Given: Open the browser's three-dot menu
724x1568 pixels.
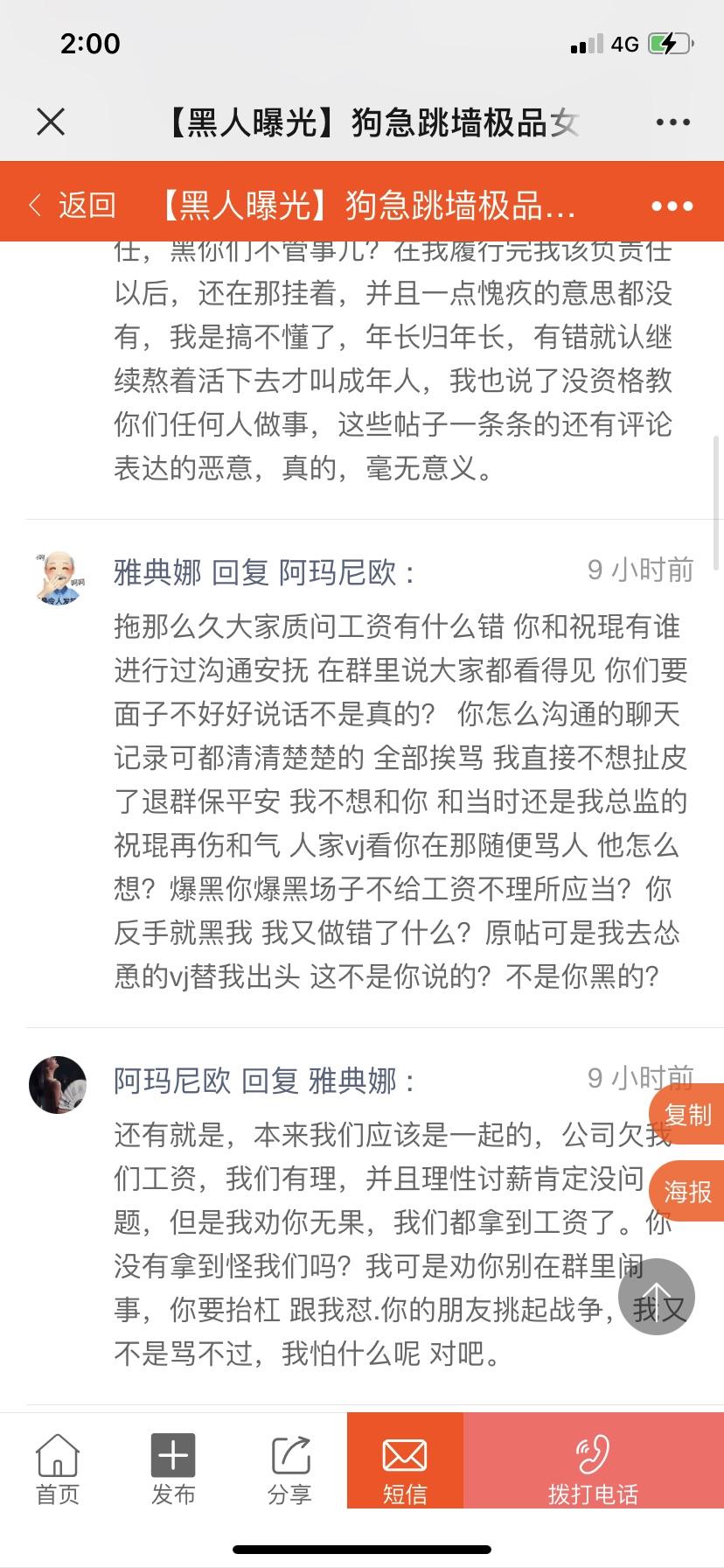Looking at the screenshot, I should (672, 122).
